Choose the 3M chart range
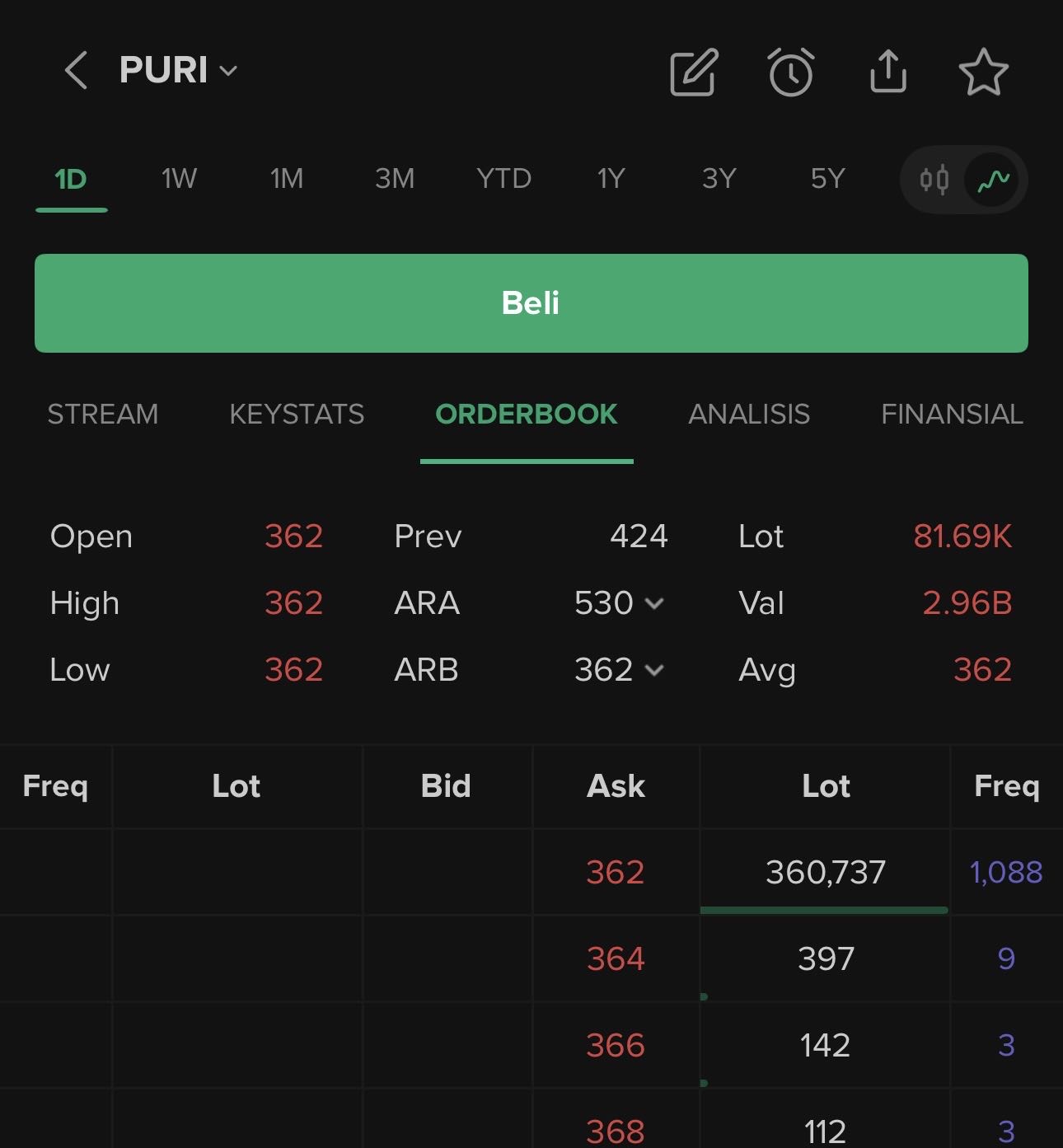 pos(395,179)
